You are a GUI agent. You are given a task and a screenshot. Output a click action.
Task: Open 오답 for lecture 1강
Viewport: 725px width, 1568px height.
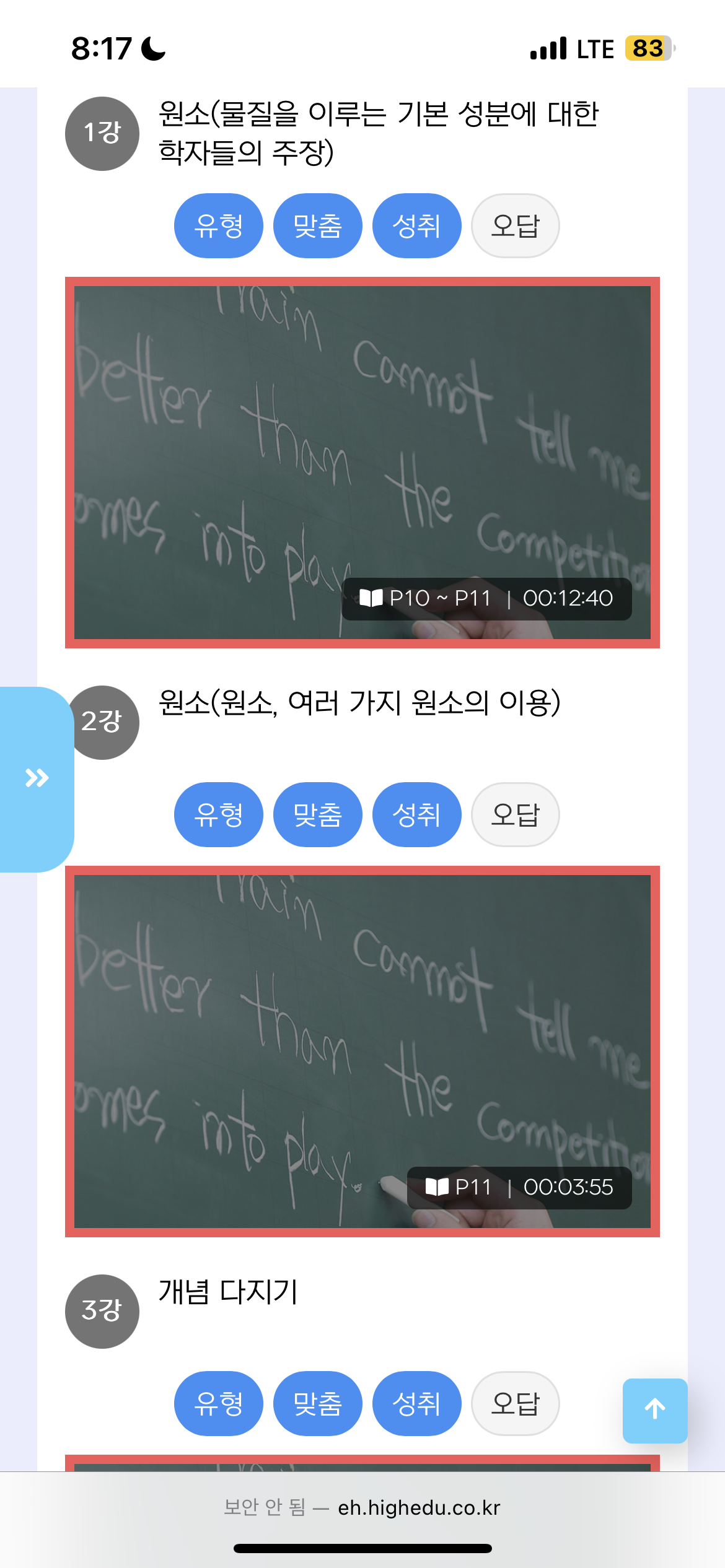pyautogui.click(x=515, y=225)
